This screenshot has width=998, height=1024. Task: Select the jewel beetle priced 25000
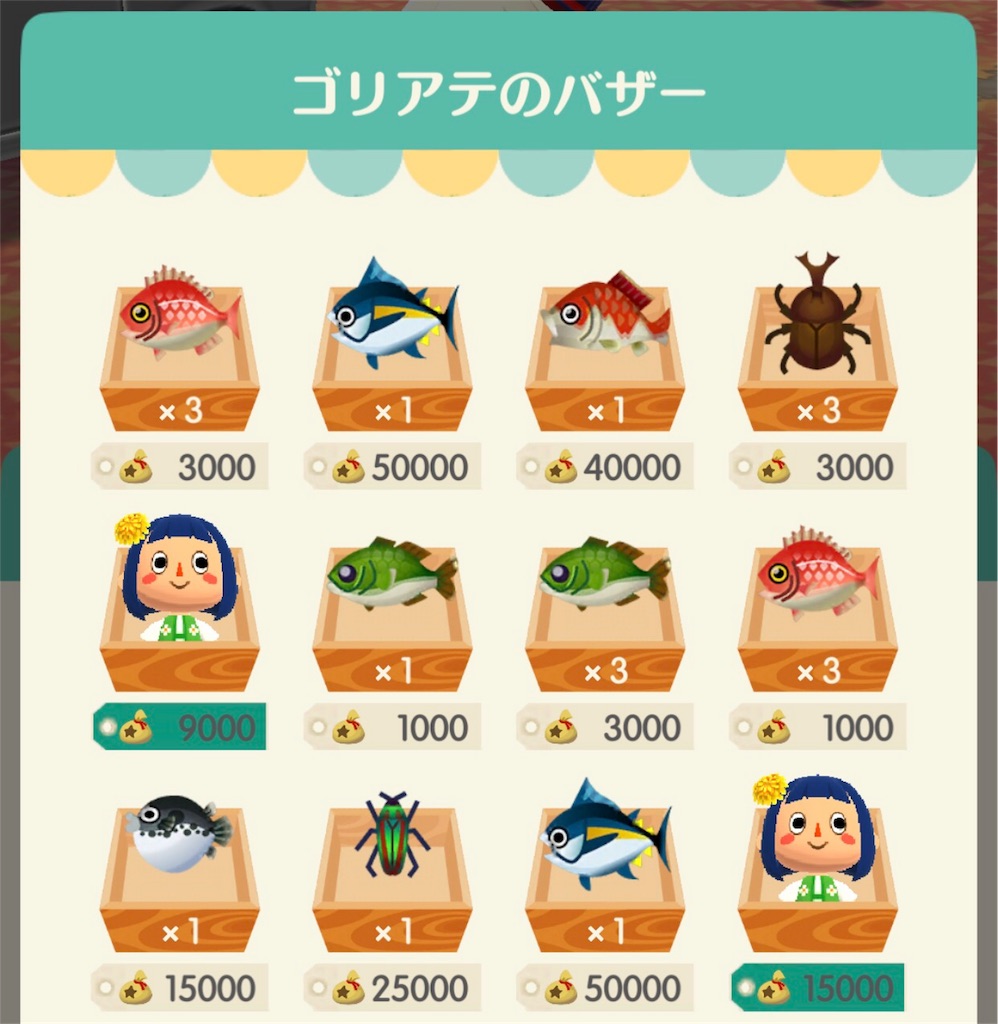392,870
